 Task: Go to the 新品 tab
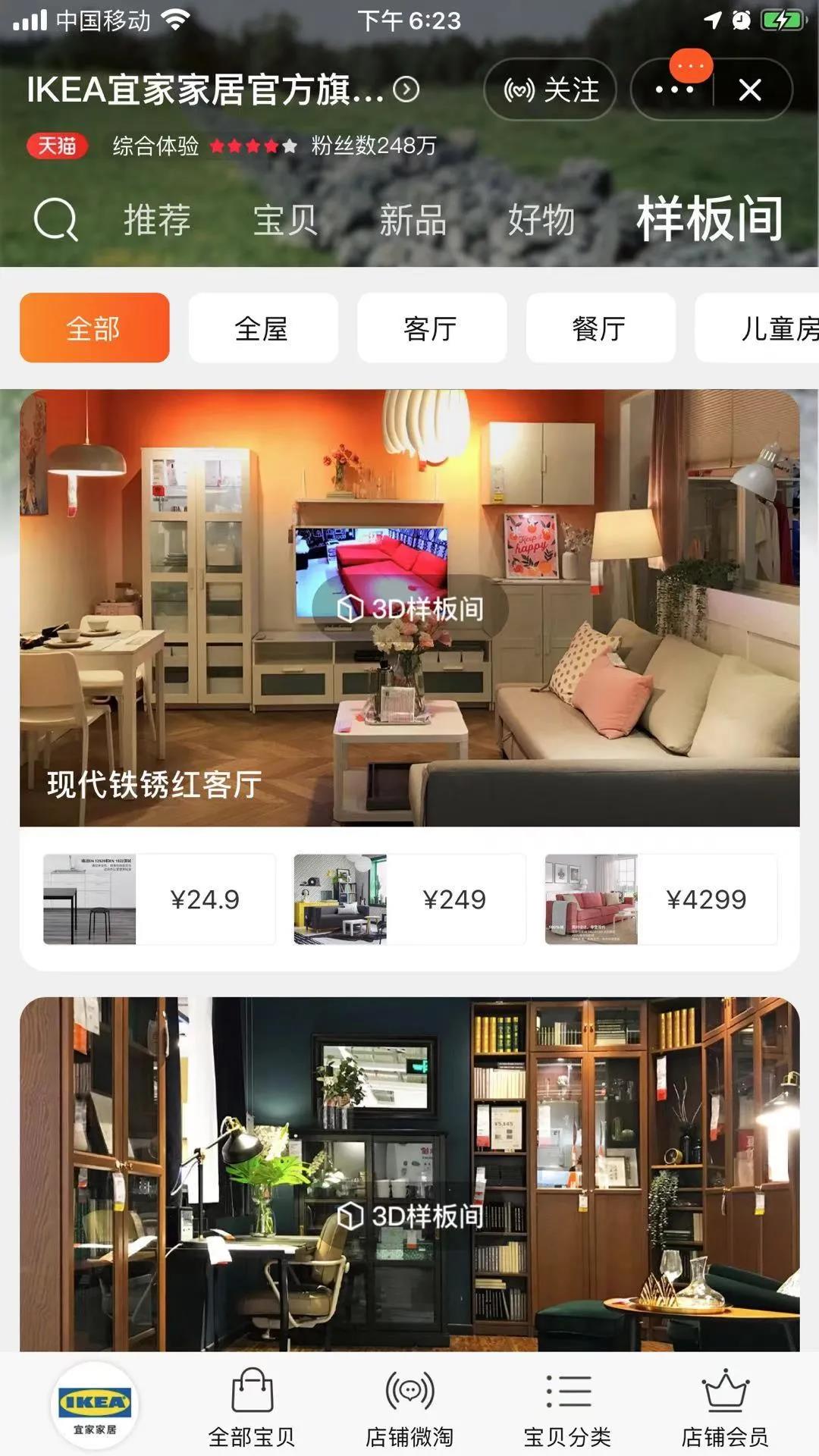tap(413, 220)
